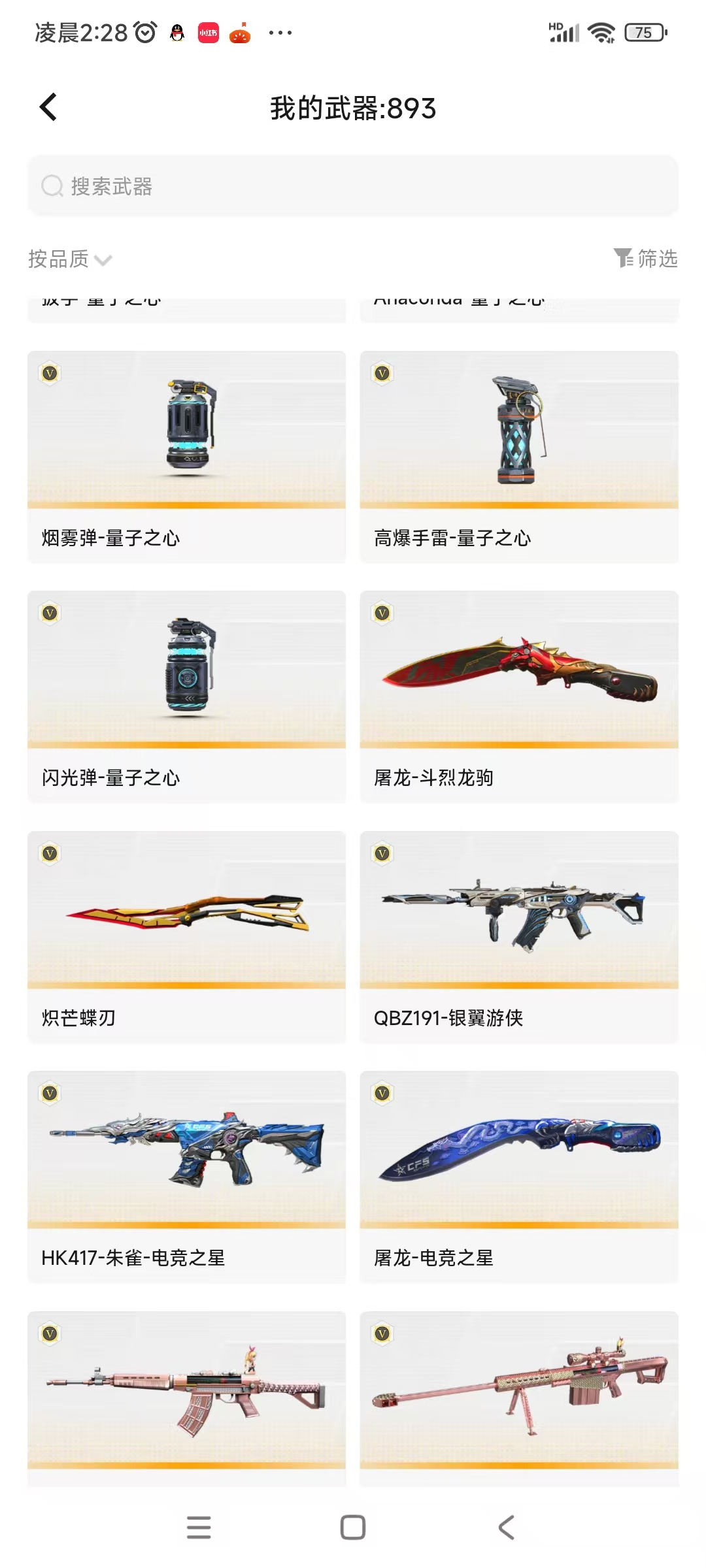Open the system recent apps menu
The image size is (706, 1568).
(199, 1527)
